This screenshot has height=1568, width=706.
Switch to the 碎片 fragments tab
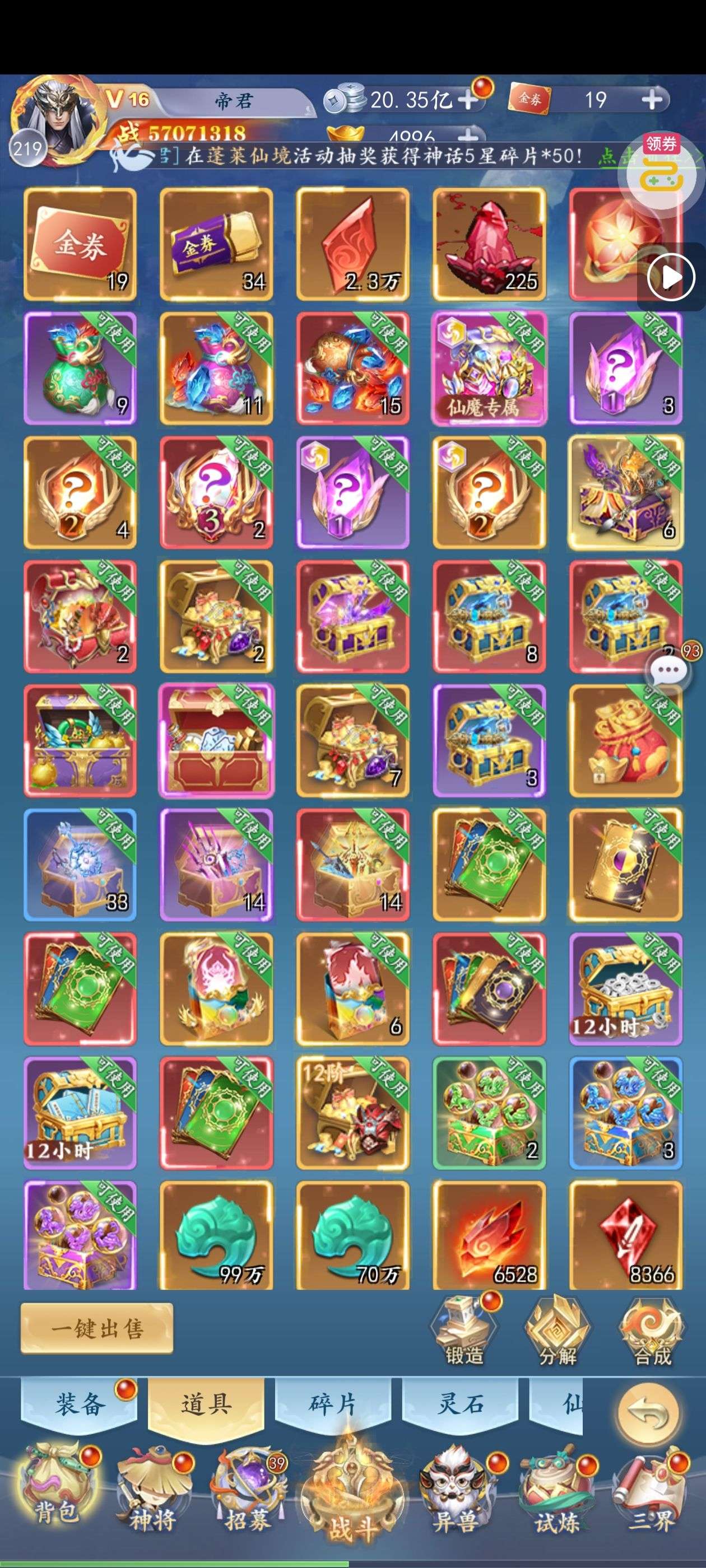coord(333,1404)
